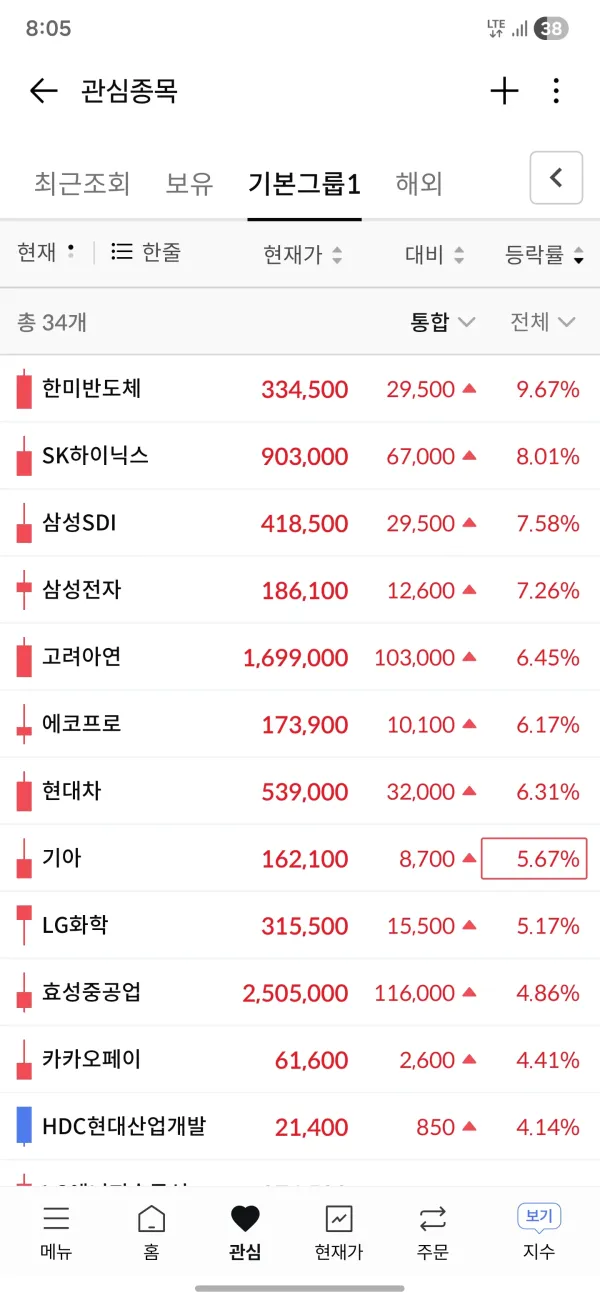Toggle the 한줄 list view

pos(146,252)
